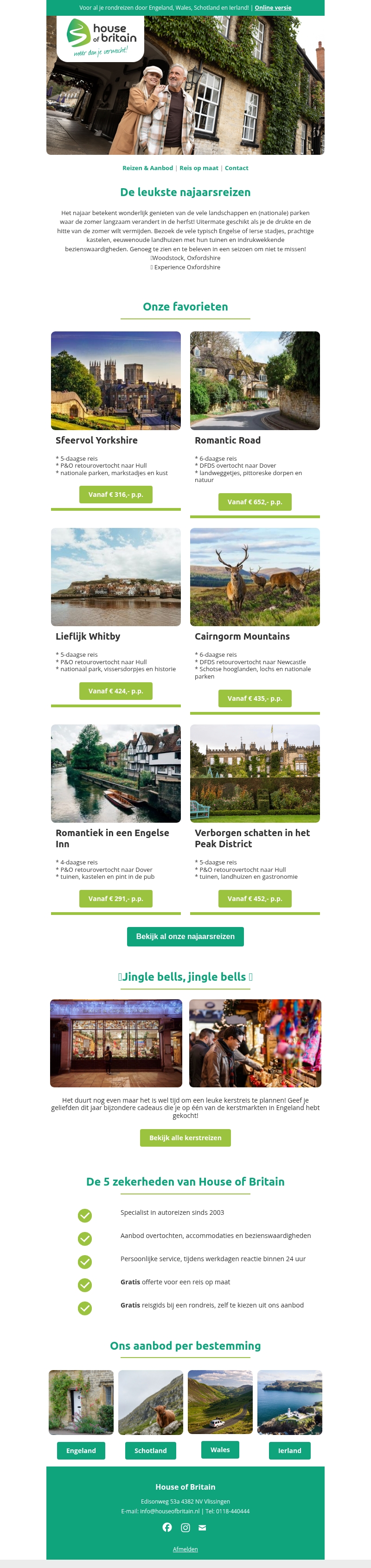
Task: Choose Vanaf € 435 for Cairngorm Mountains
Action: click(x=255, y=698)
